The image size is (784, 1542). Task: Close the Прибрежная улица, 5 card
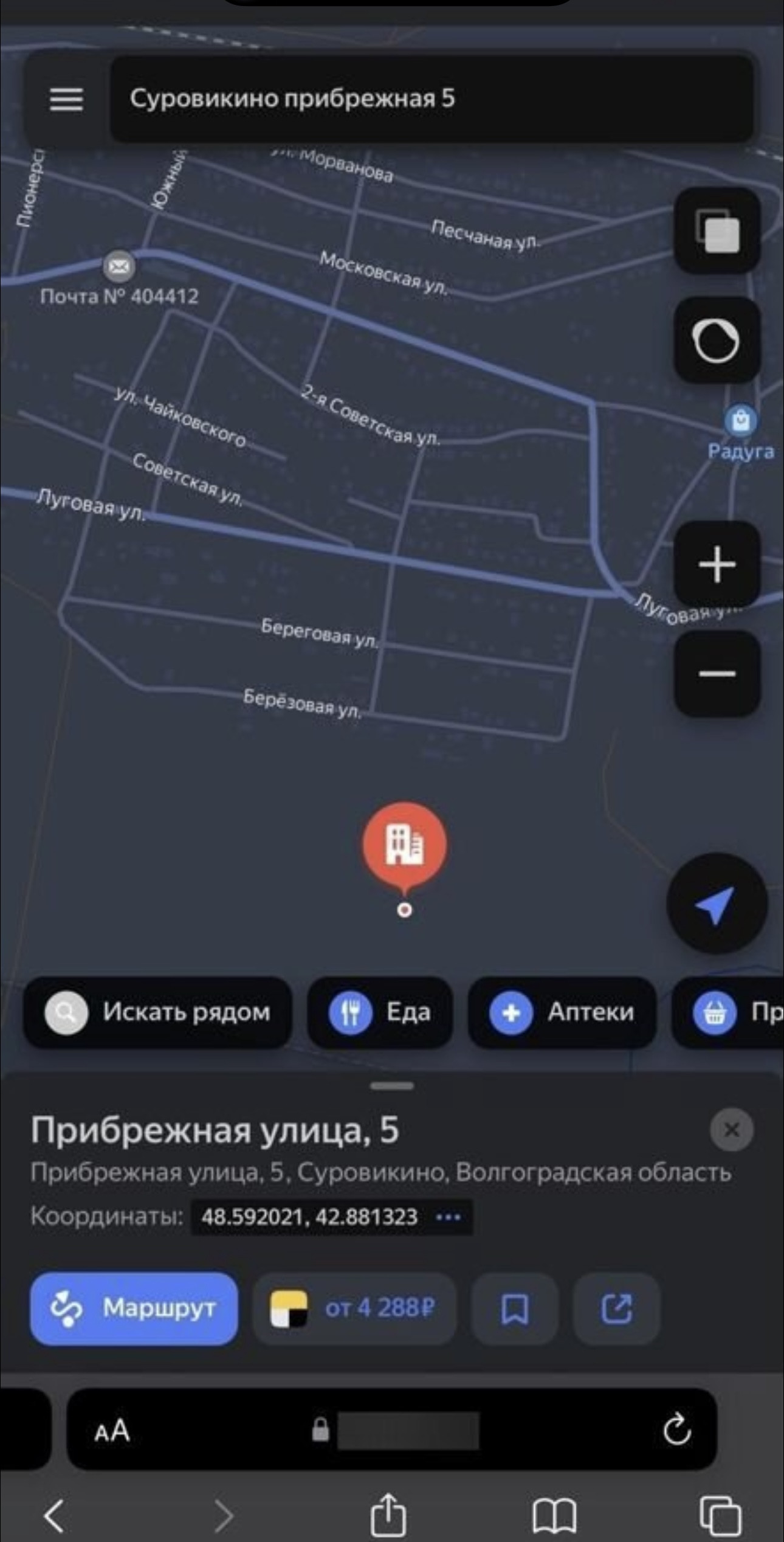coord(731,1130)
